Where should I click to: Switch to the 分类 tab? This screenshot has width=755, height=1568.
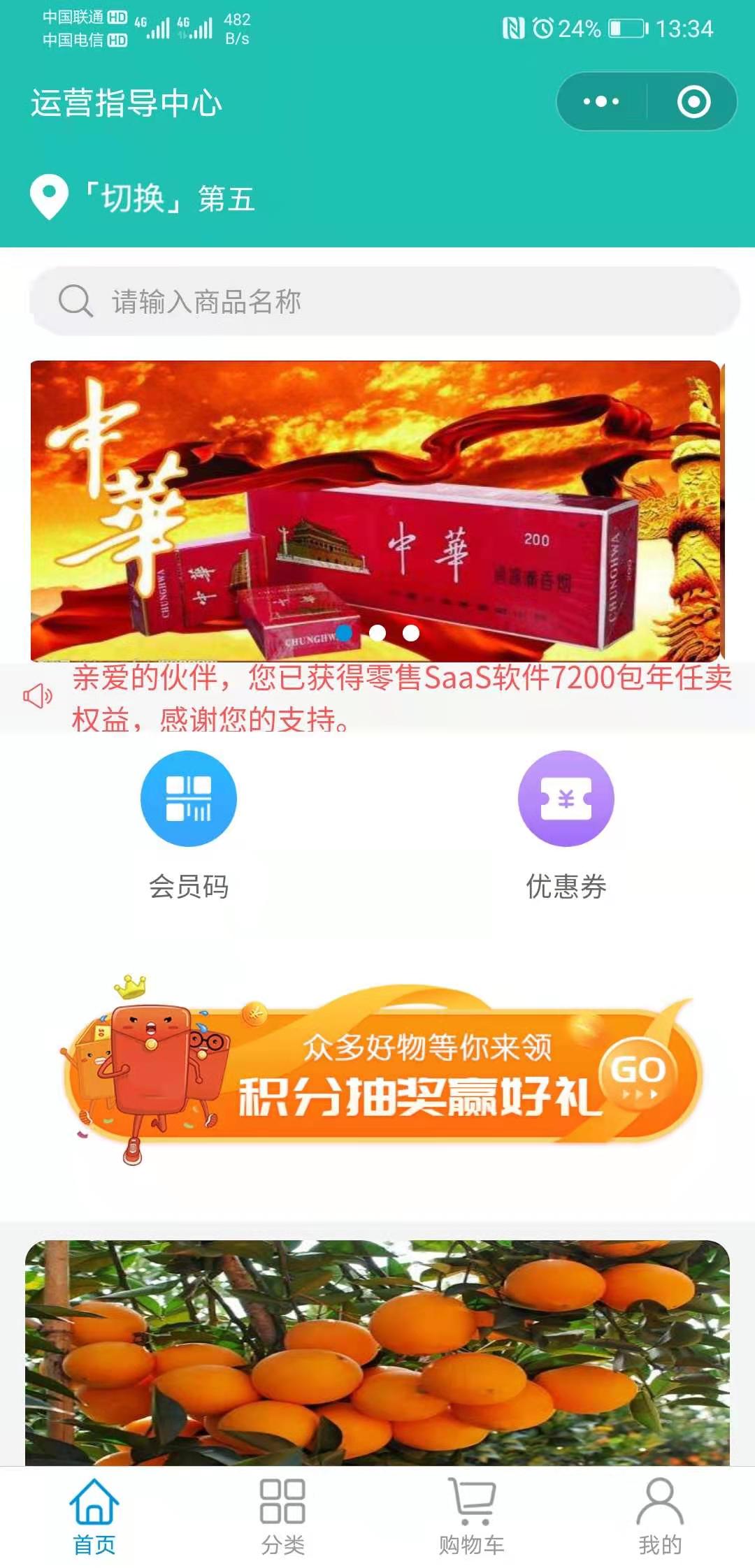tap(283, 1516)
